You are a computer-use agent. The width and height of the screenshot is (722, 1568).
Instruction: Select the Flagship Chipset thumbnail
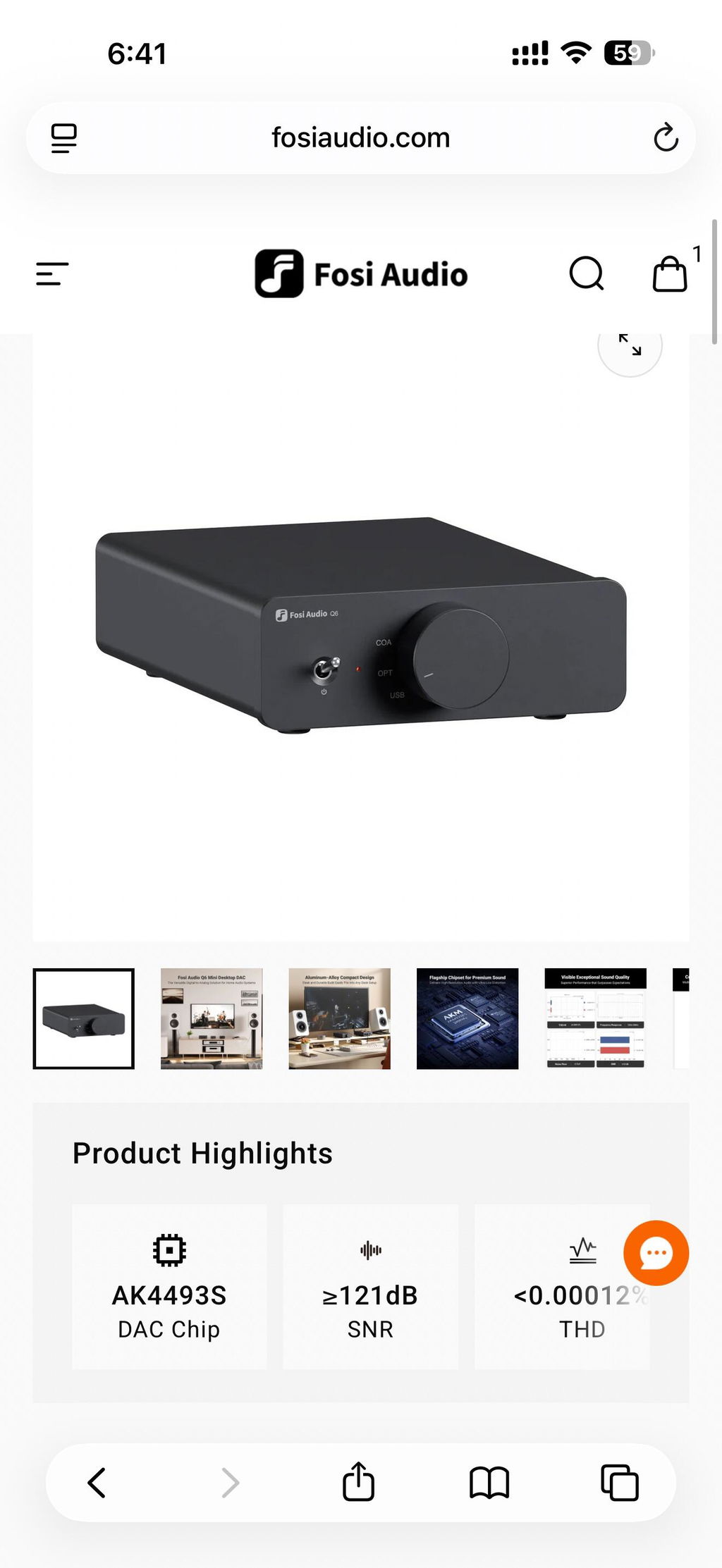click(x=467, y=1018)
